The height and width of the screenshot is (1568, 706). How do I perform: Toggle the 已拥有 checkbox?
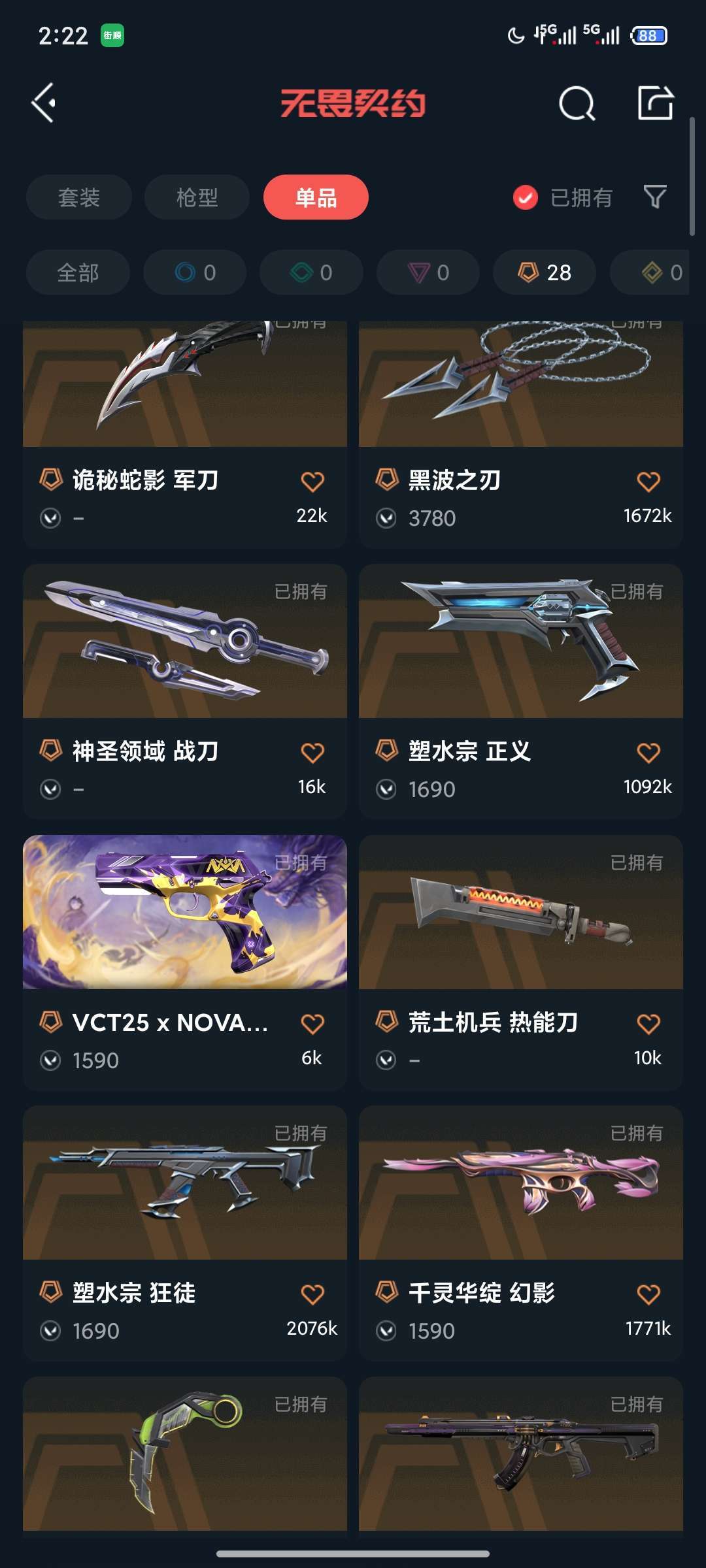[x=526, y=197]
